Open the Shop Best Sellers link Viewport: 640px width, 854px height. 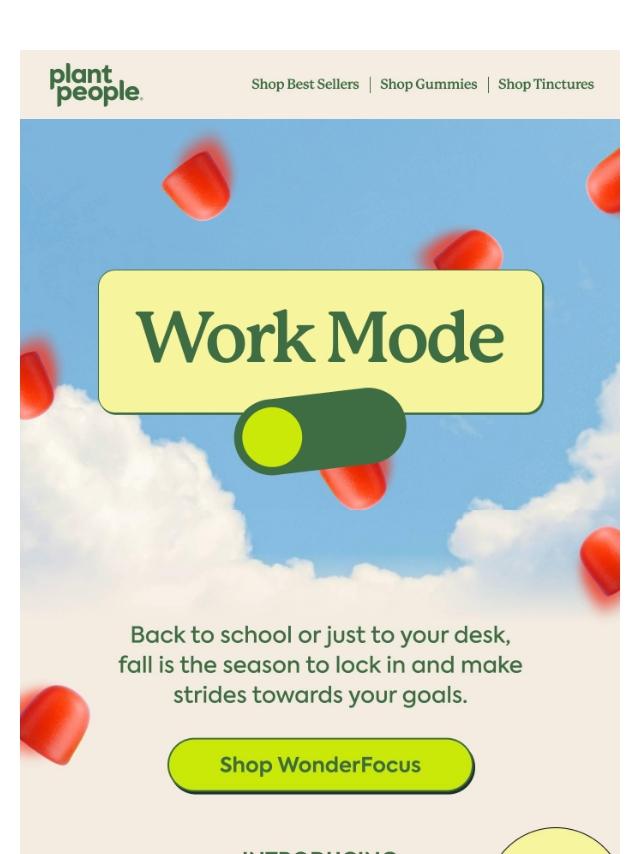point(305,85)
